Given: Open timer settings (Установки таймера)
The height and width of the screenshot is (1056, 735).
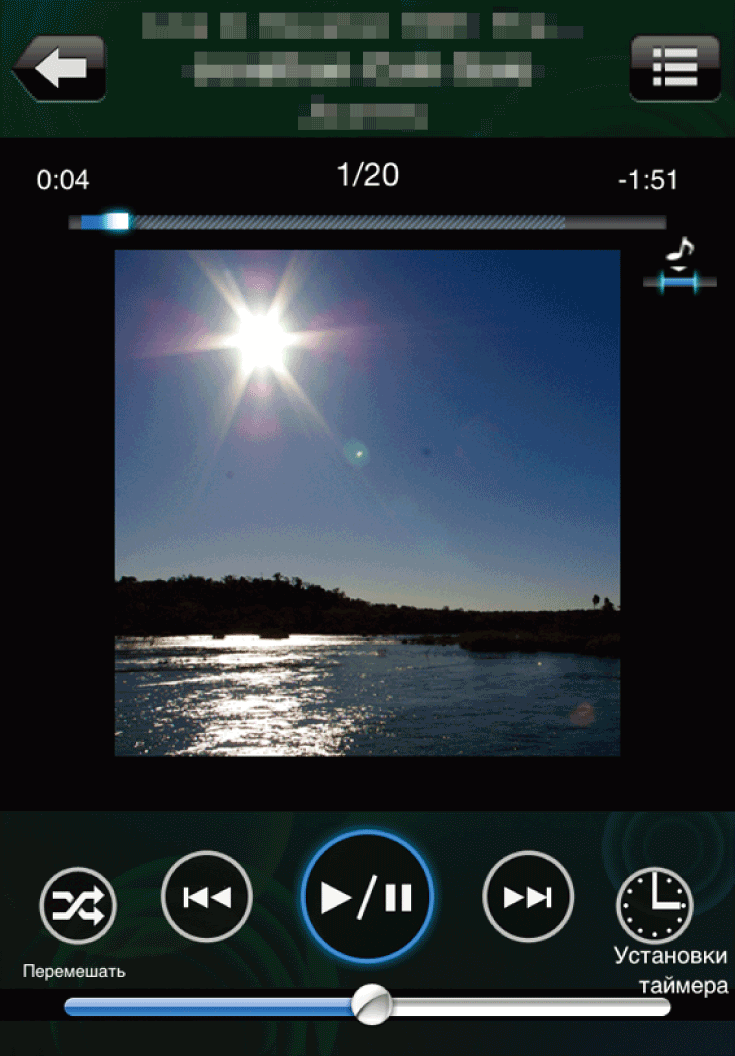Looking at the screenshot, I should [x=654, y=905].
